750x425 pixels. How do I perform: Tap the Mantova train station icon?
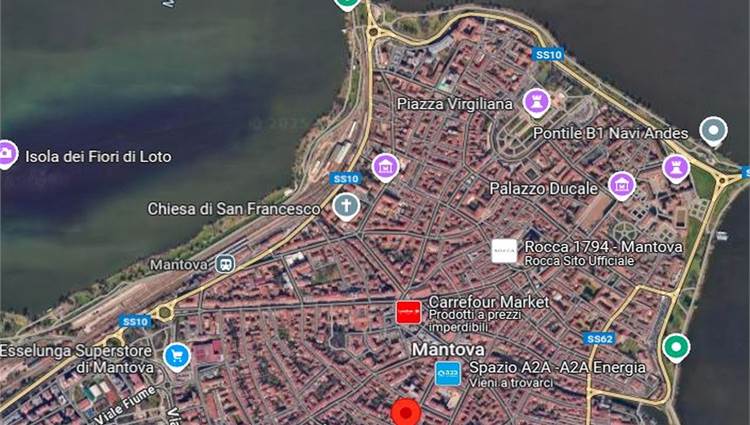point(226,264)
